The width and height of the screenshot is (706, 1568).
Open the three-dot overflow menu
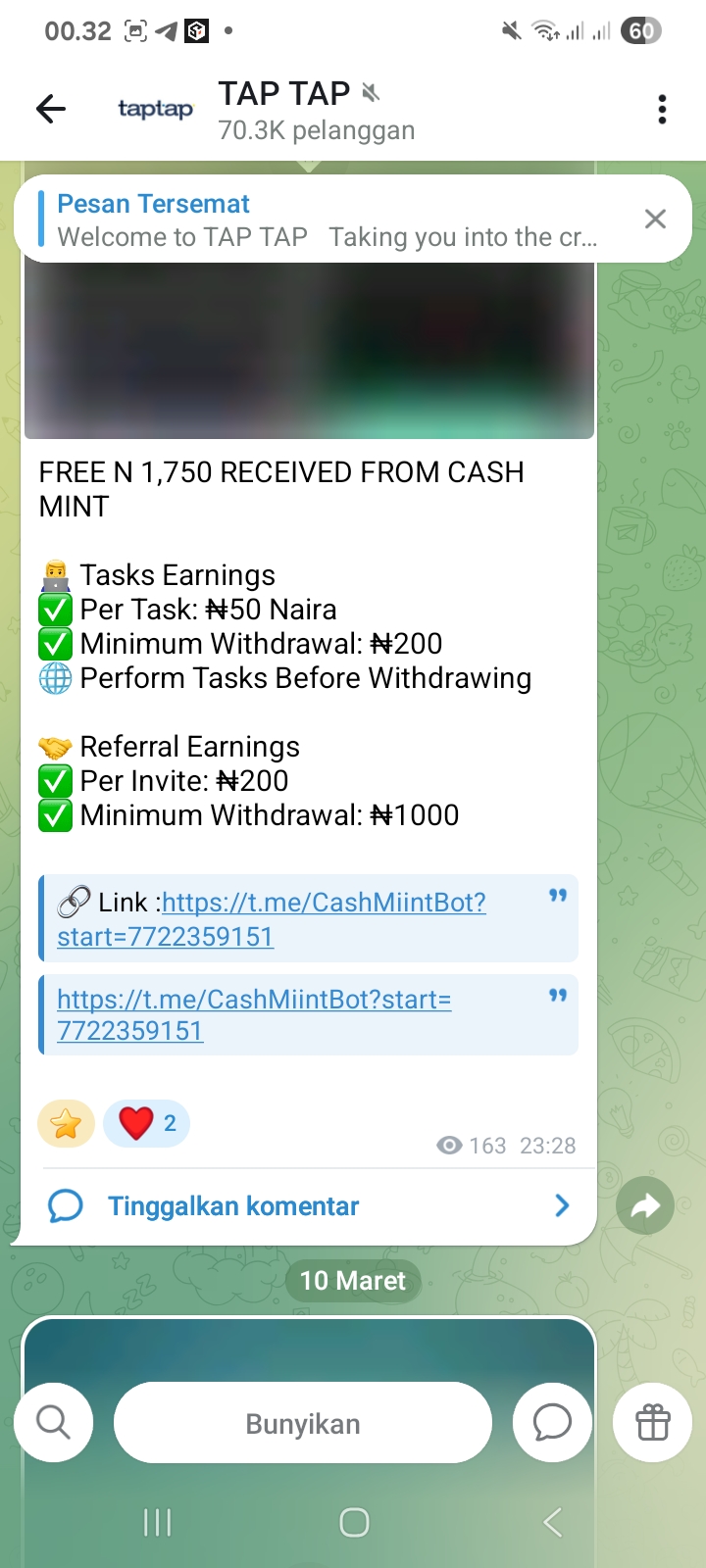point(662,109)
